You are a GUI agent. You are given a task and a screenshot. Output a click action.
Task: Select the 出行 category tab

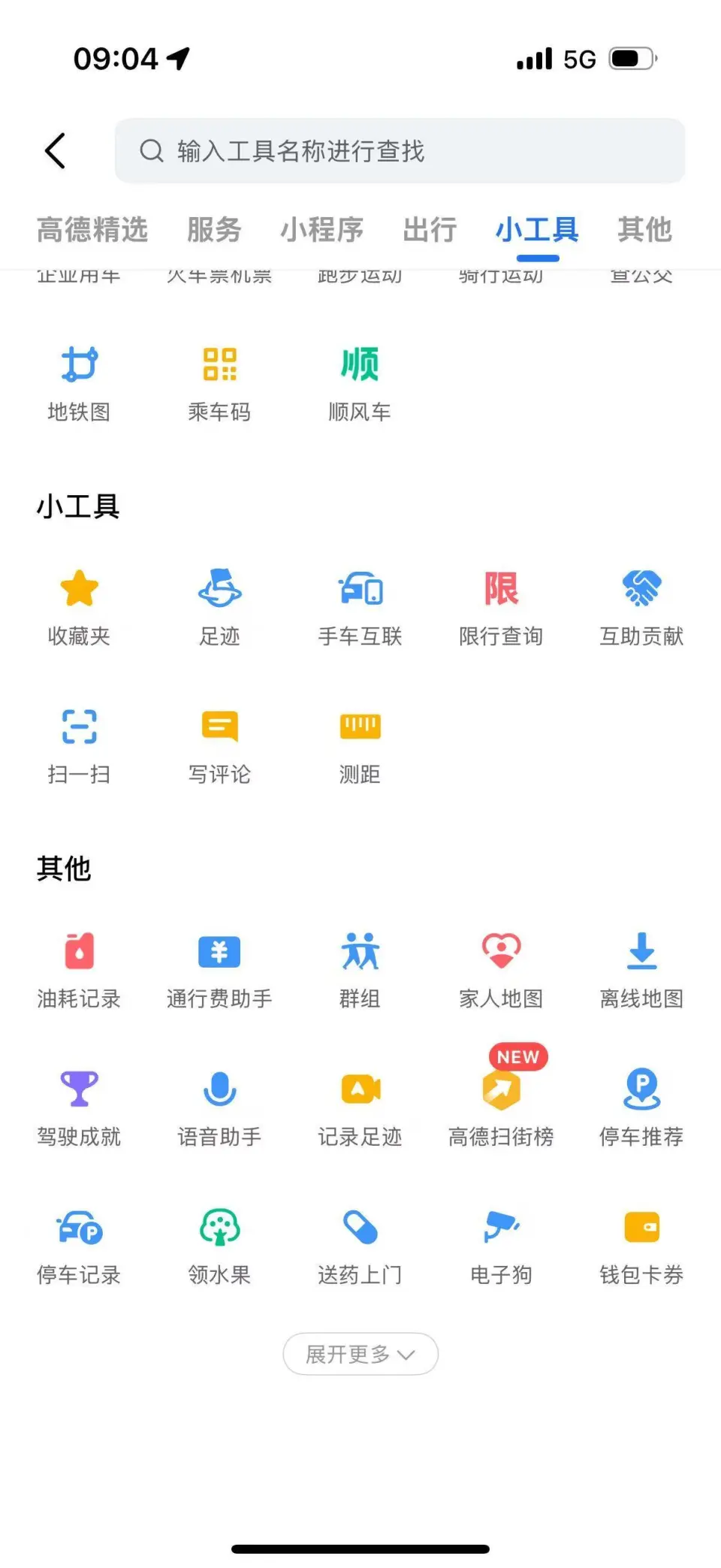429,230
